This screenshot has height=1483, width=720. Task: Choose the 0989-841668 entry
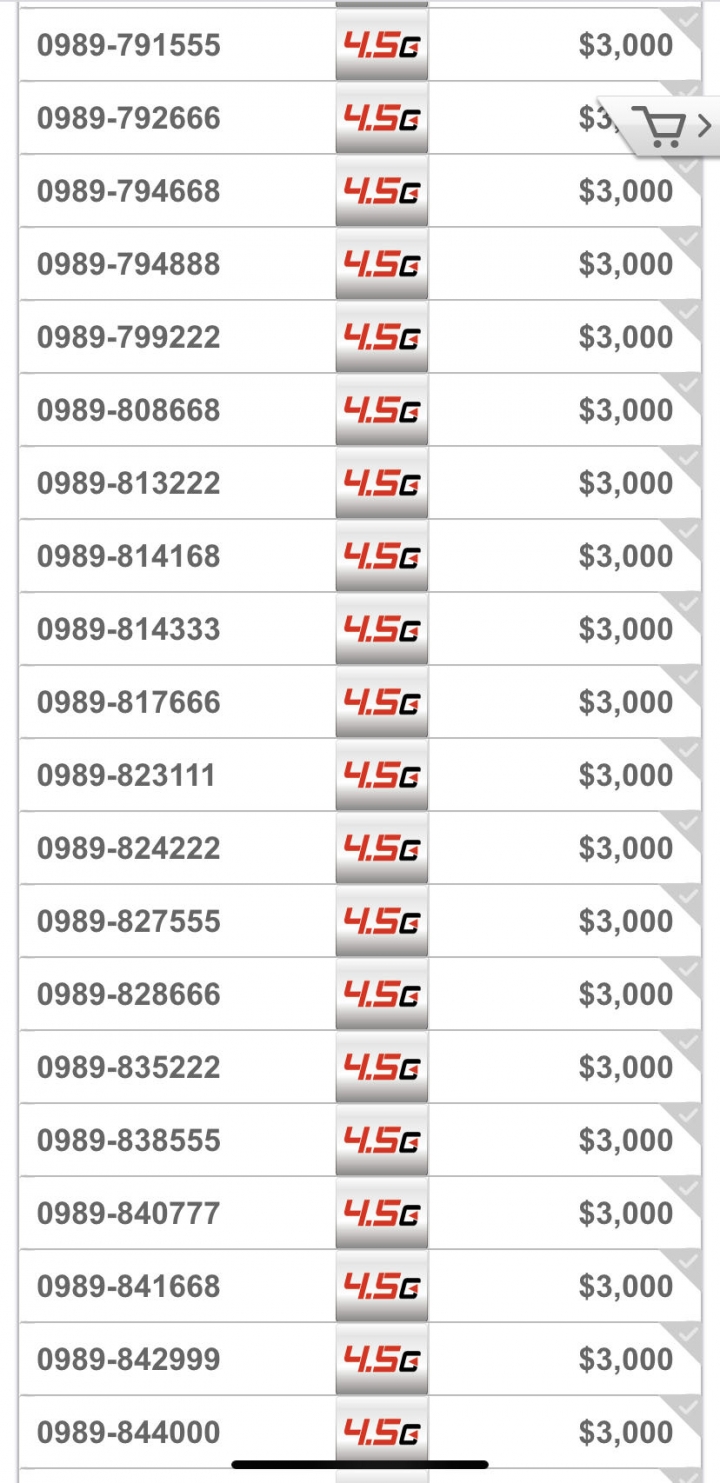360,1286
